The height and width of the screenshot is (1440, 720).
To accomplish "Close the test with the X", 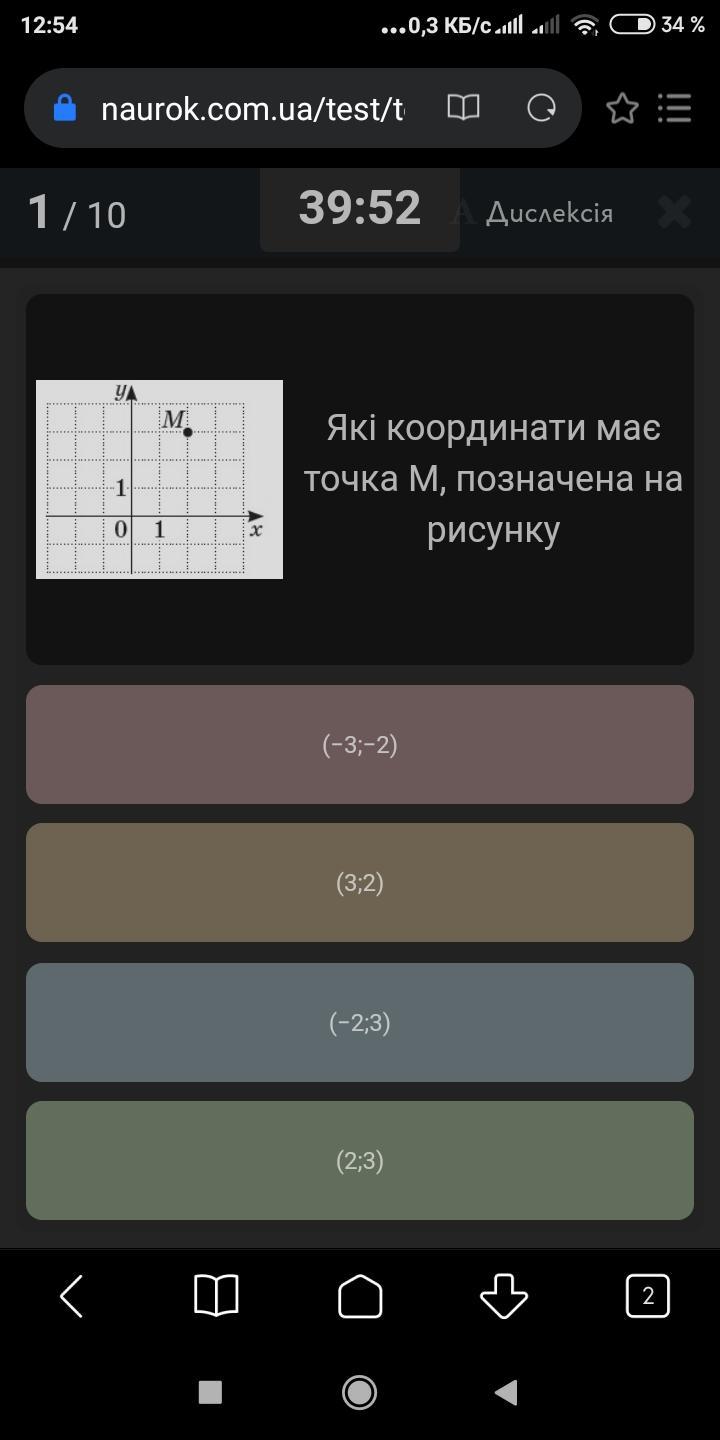I will click(674, 212).
